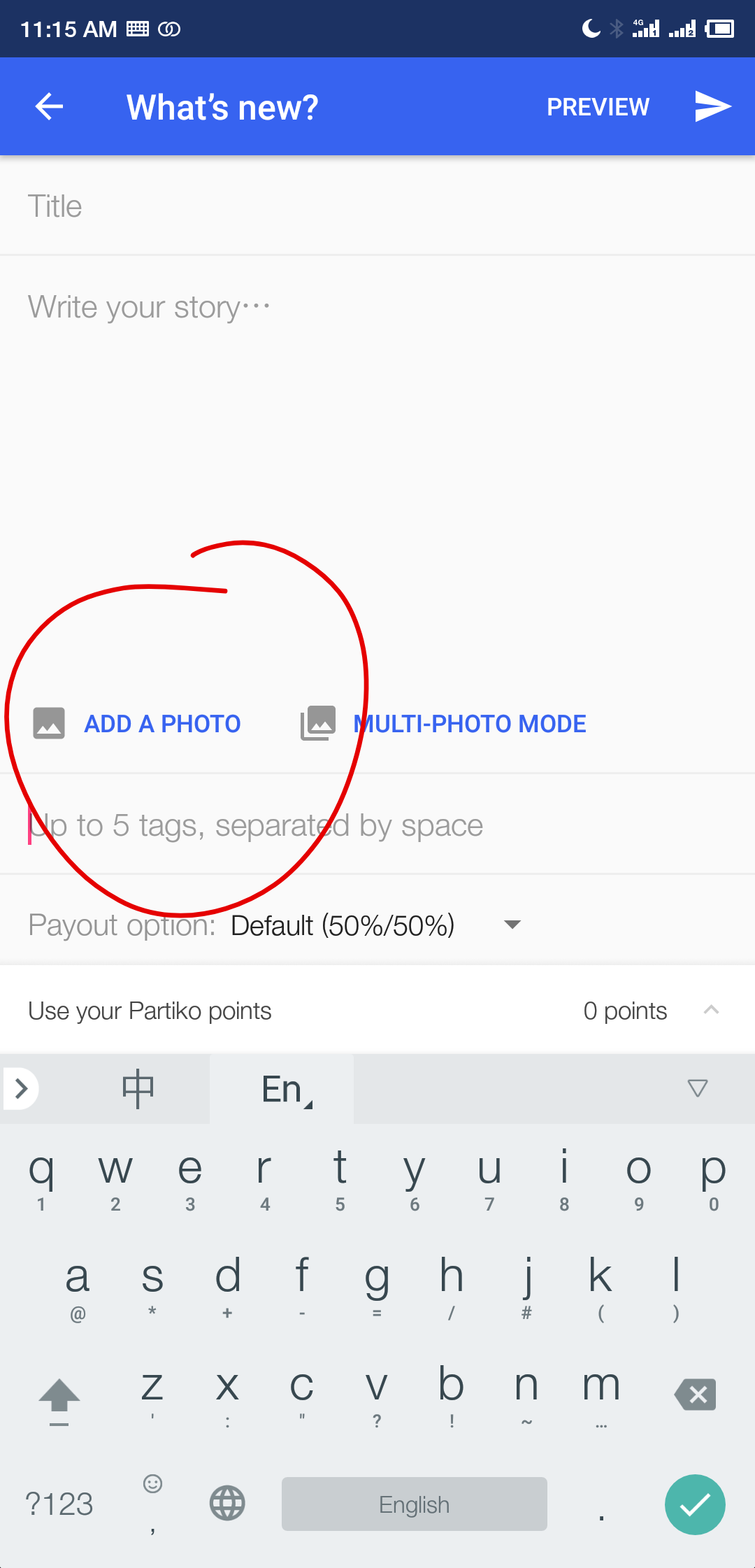Tap the keyboard shift key
Screen dimensions: 755x1568
pos(59,1397)
